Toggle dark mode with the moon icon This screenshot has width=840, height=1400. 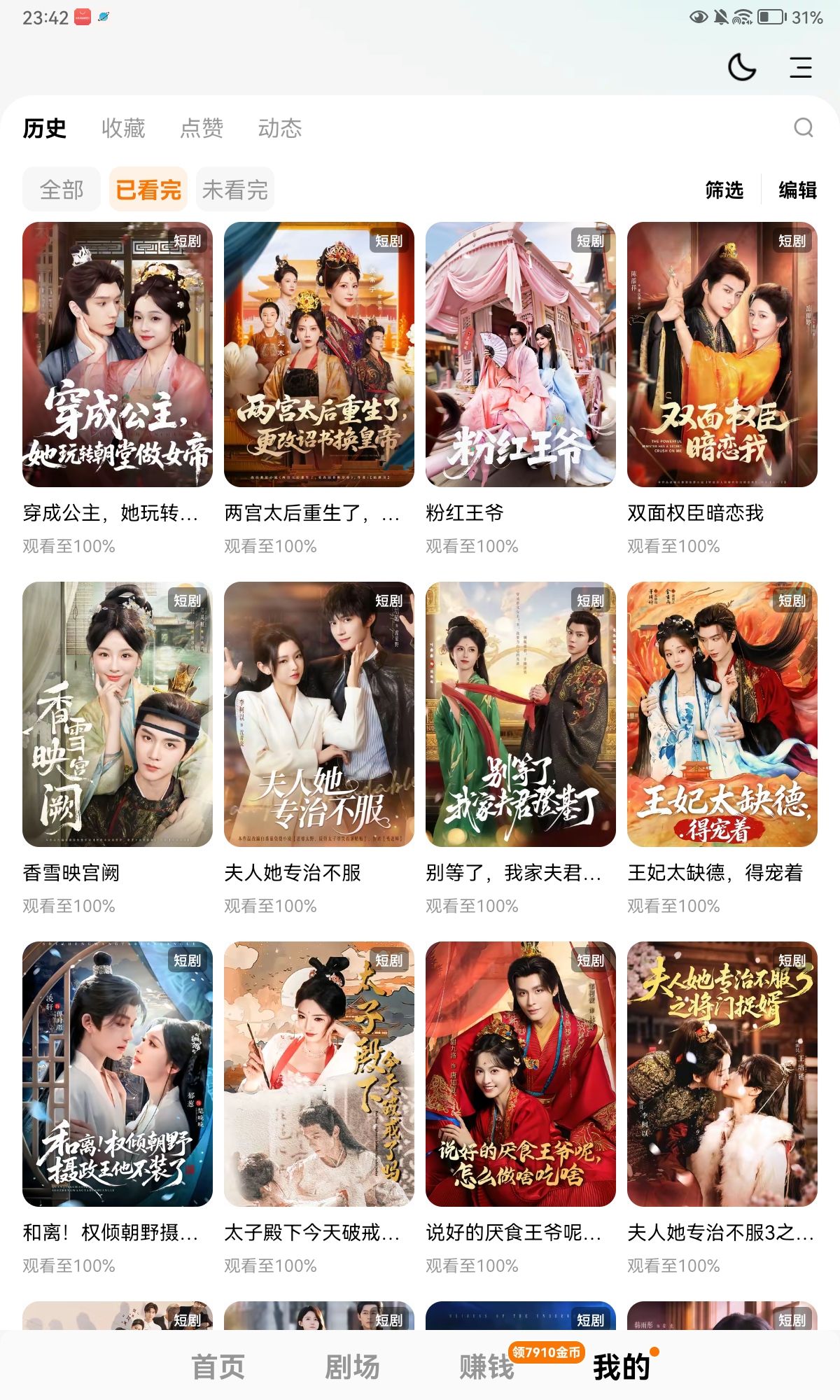[x=742, y=67]
